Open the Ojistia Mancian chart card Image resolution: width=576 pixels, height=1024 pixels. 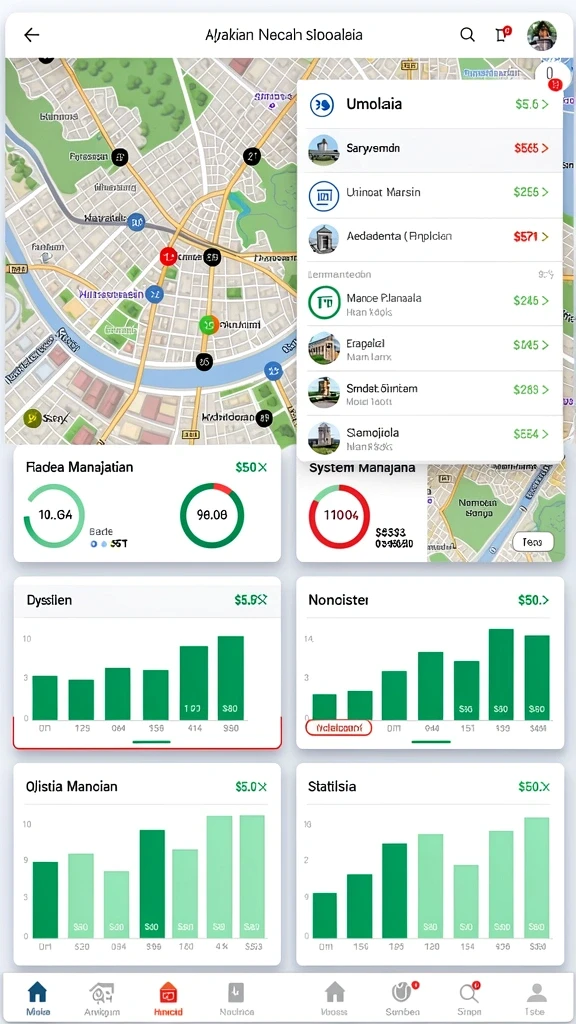(147, 864)
